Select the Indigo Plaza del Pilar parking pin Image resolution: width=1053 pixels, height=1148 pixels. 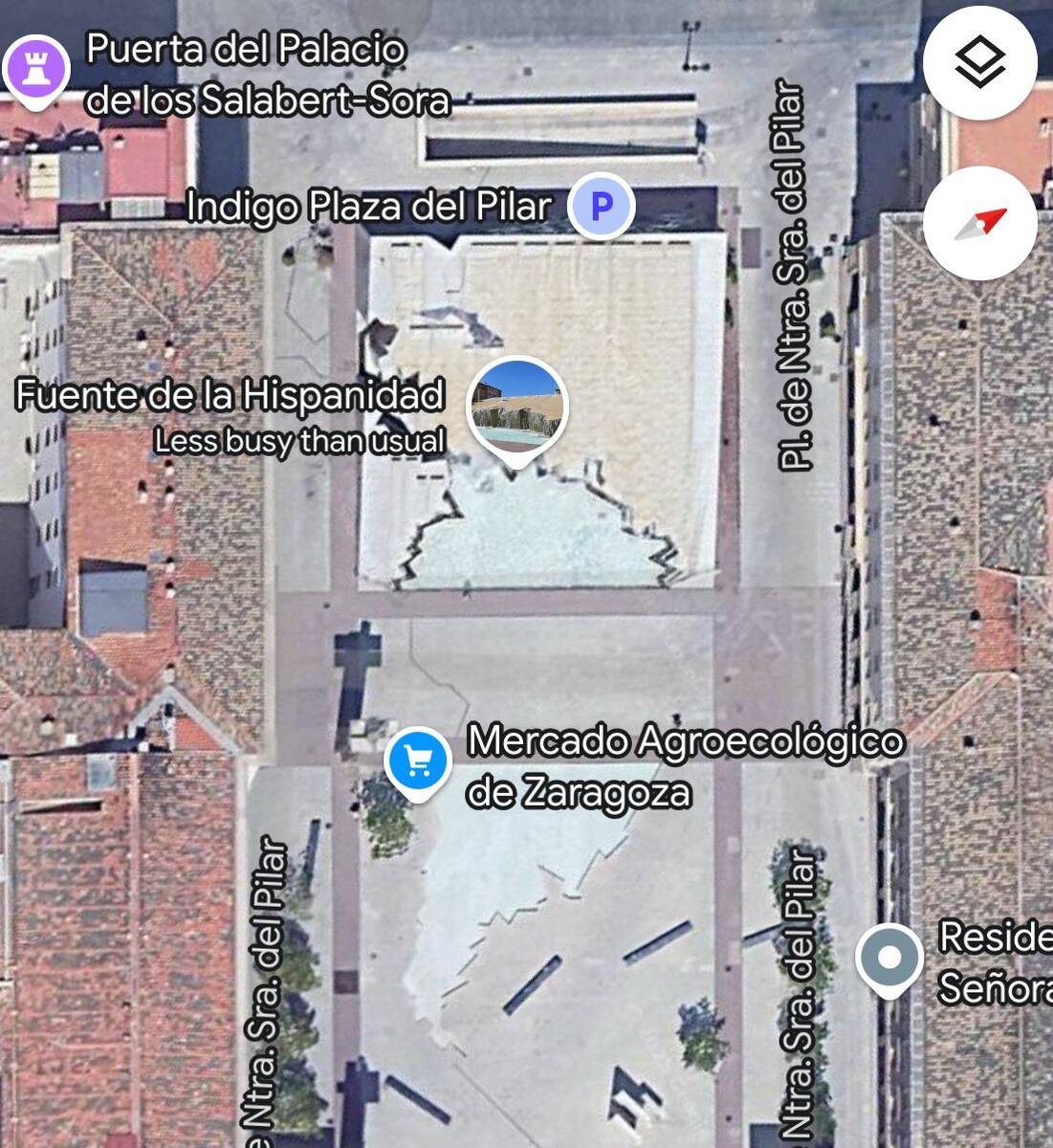601,206
